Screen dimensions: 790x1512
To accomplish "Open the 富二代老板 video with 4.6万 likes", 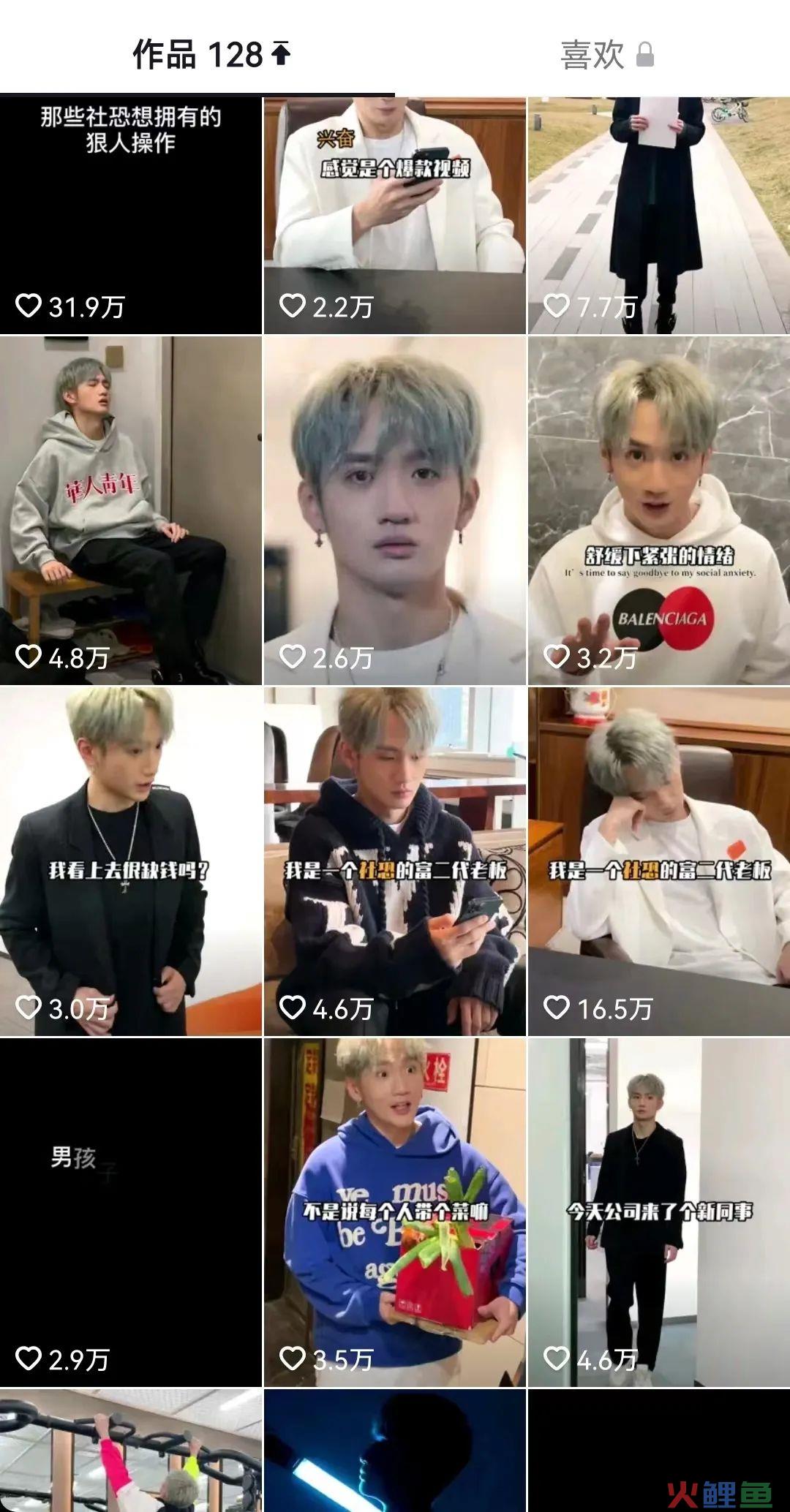I will pos(394,861).
